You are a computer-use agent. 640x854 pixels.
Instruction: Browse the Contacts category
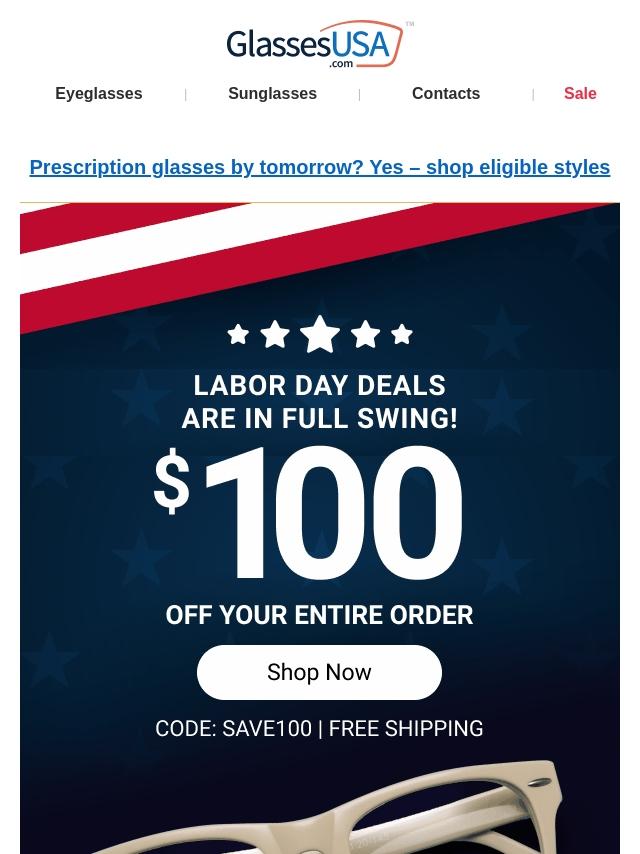click(x=445, y=93)
